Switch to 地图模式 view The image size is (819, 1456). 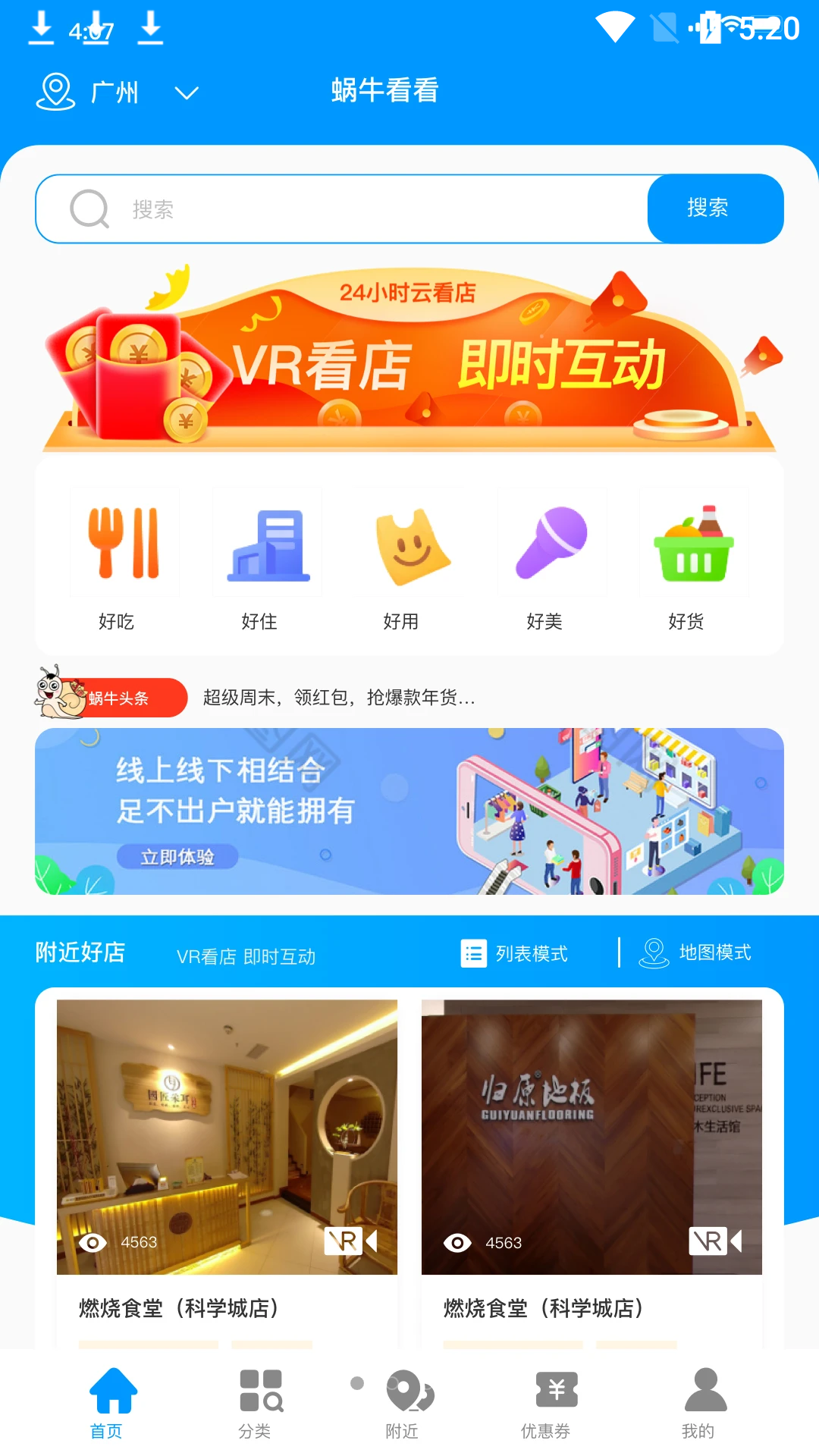tap(695, 953)
